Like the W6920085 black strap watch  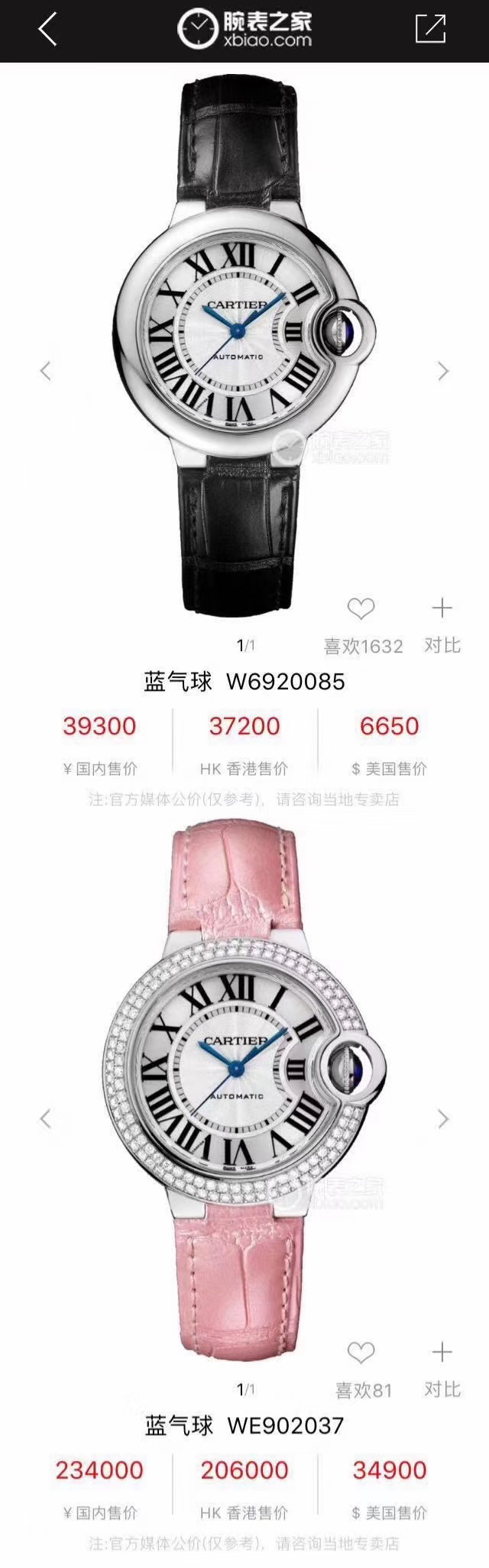(361, 609)
